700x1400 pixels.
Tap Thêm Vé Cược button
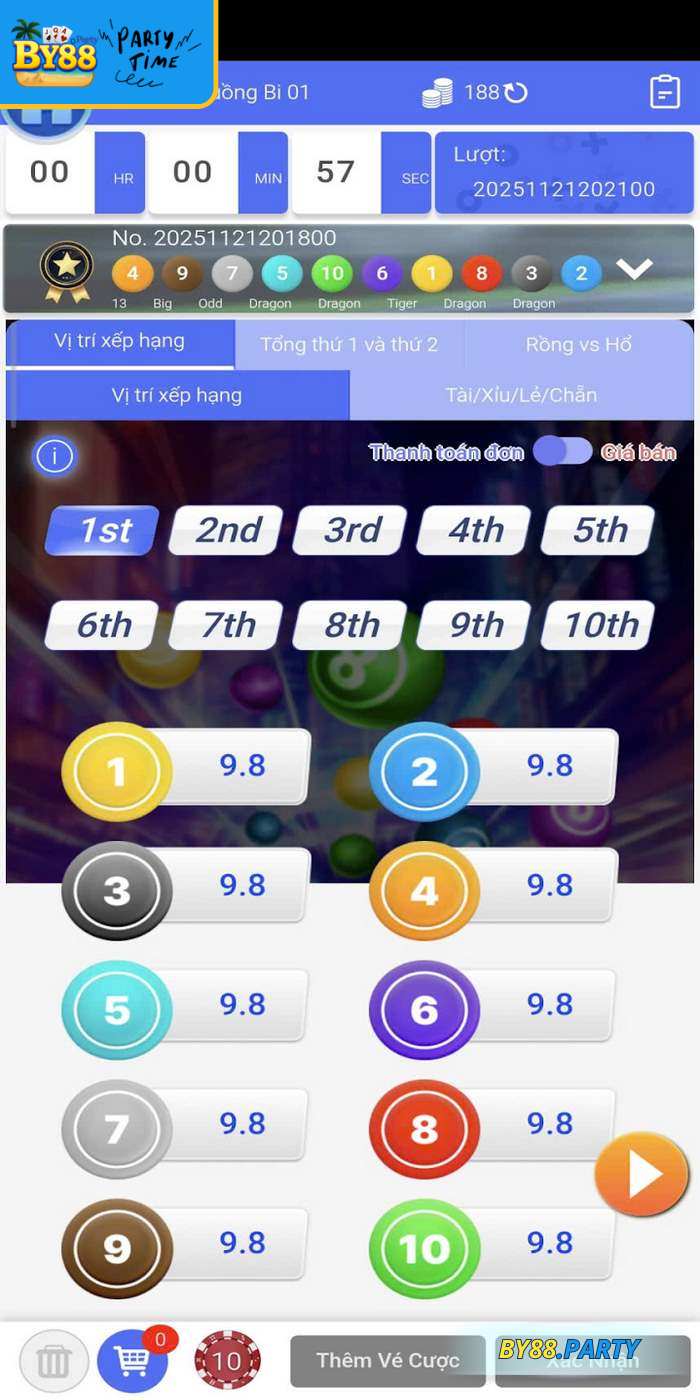[x=388, y=1361]
